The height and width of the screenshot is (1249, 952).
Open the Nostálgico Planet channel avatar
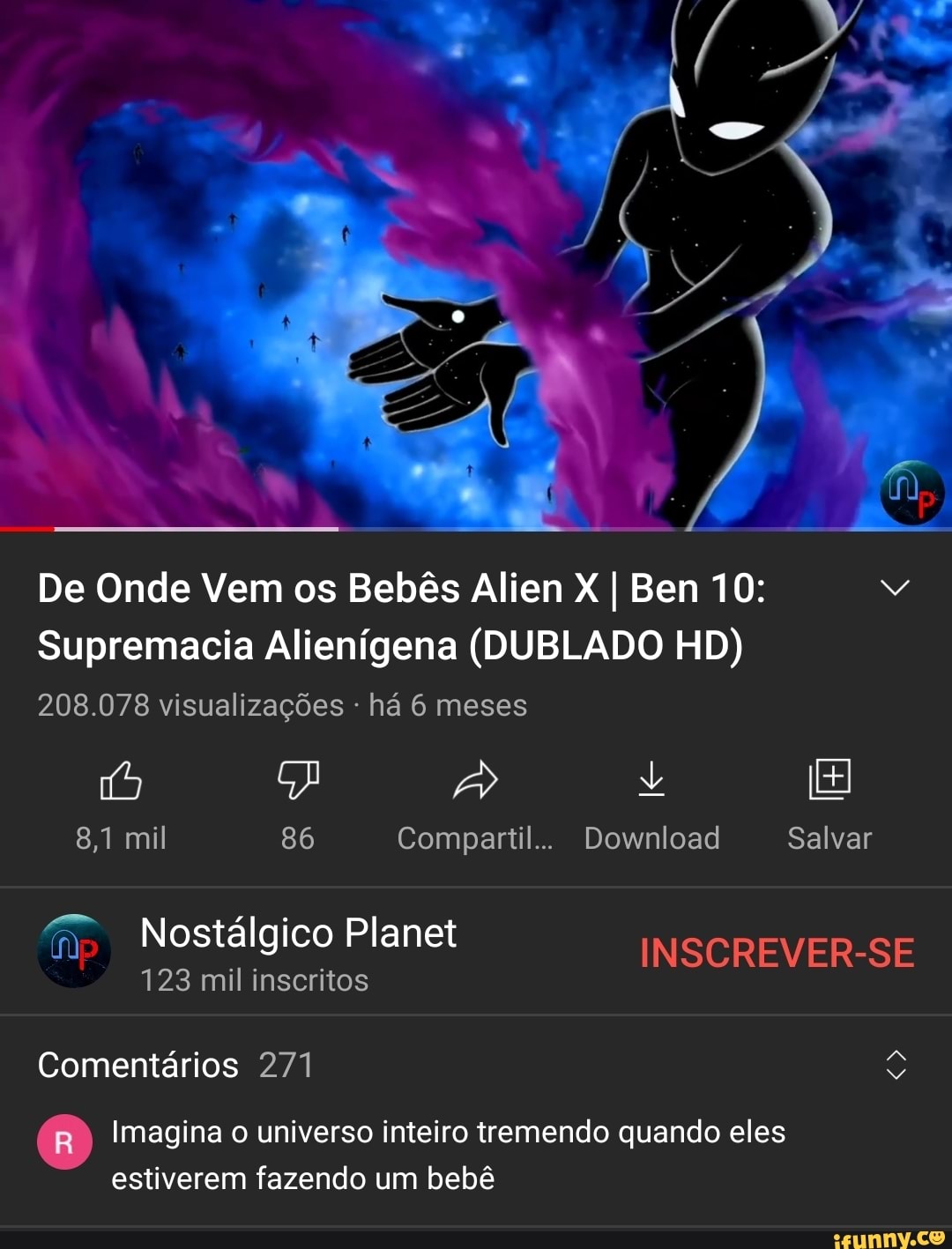[74, 952]
